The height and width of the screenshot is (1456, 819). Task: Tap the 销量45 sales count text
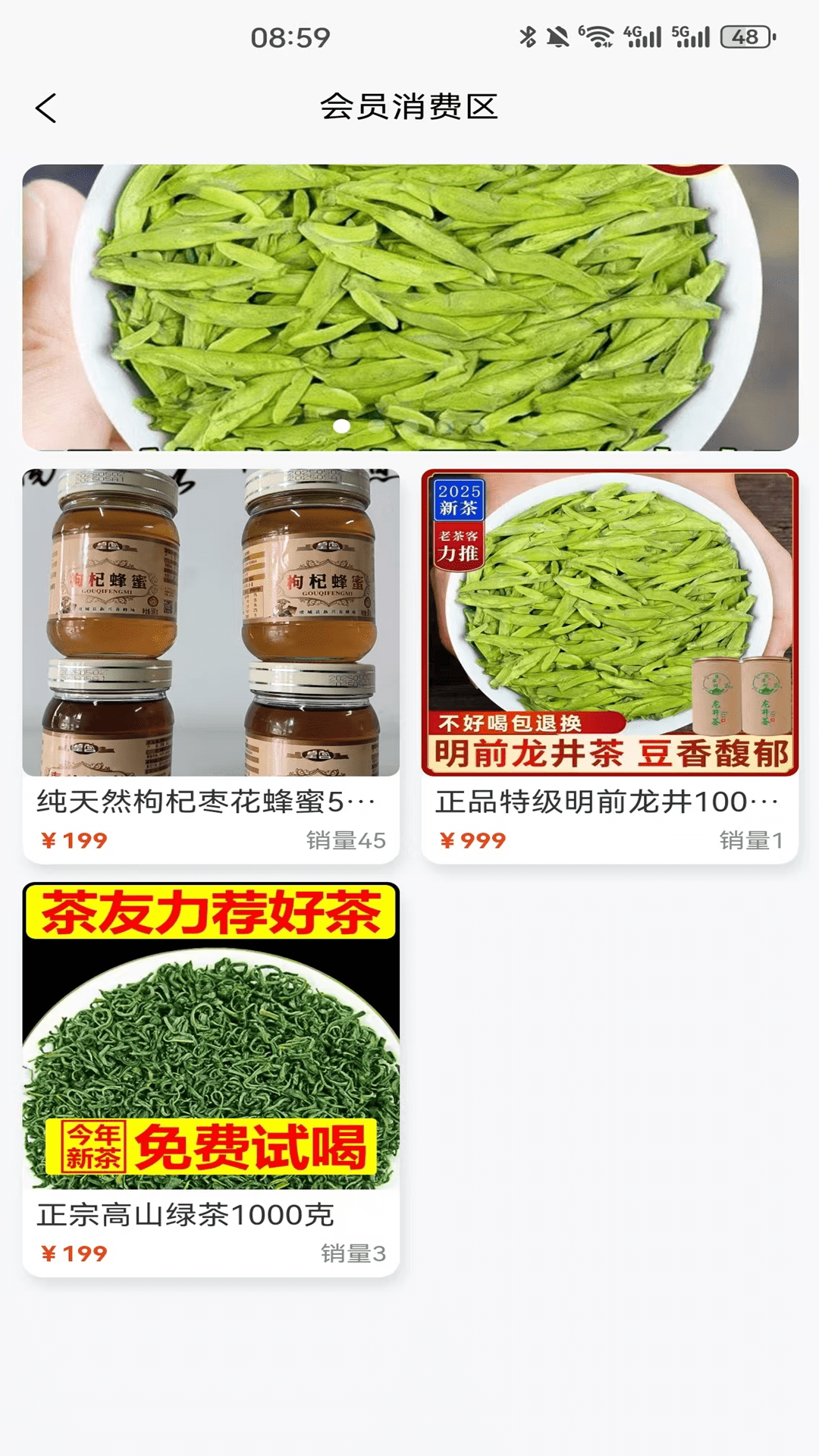345,840
